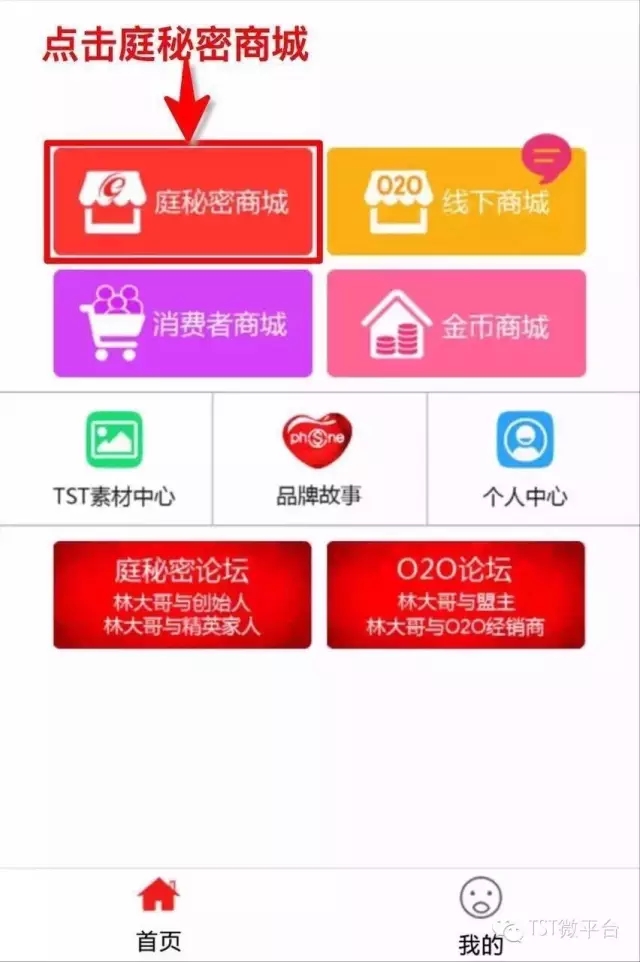The height and width of the screenshot is (962, 640).
Task: View 品牌故事
Action: [319, 458]
